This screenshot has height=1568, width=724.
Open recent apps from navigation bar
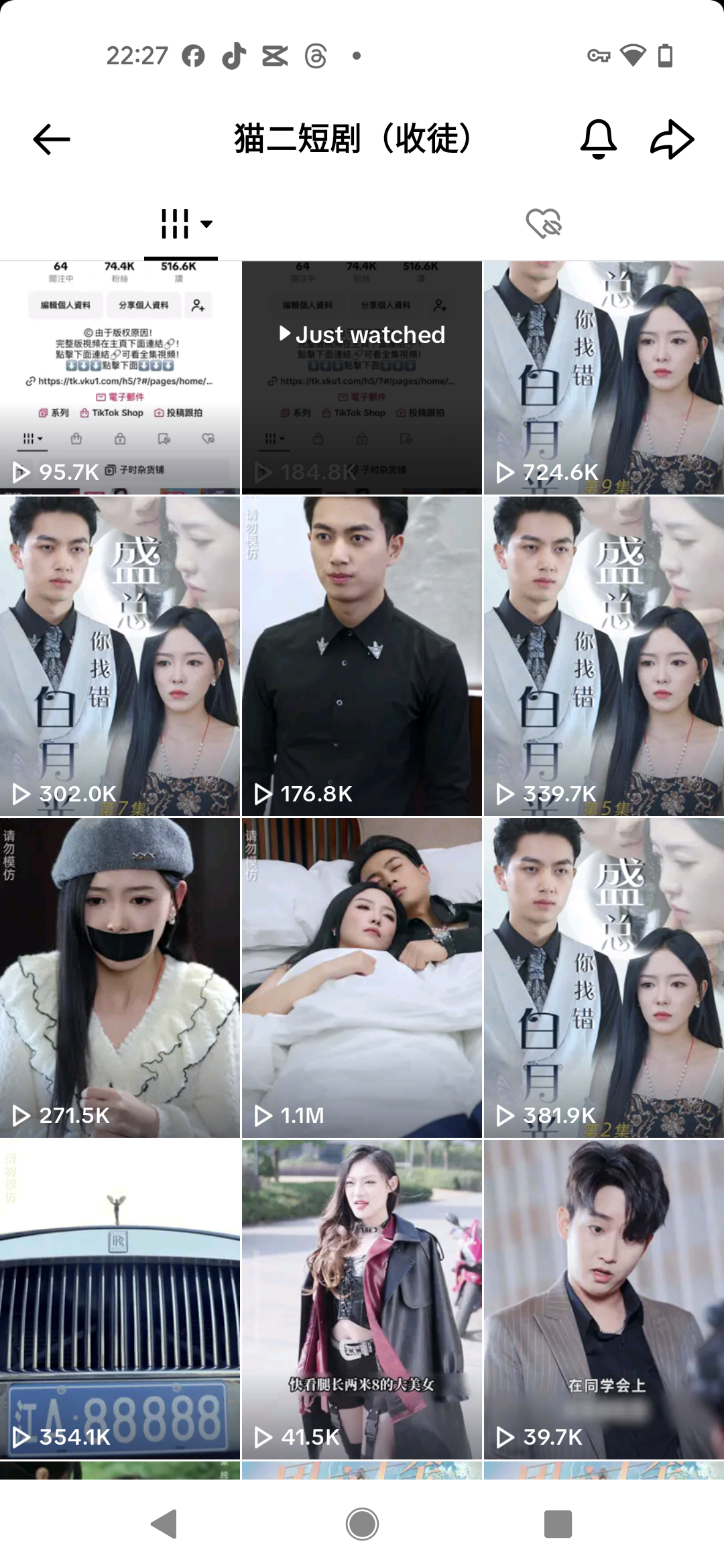tap(558, 1524)
